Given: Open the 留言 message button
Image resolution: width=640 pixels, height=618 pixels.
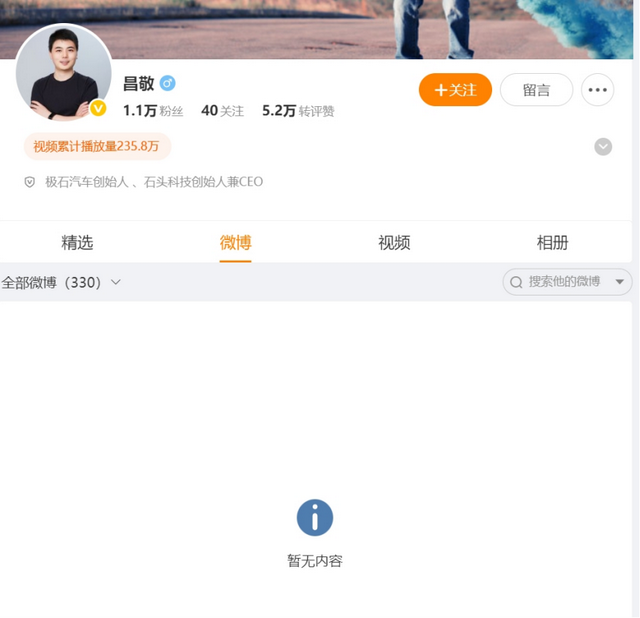Looking at the screenshot, I should [536, 90].
